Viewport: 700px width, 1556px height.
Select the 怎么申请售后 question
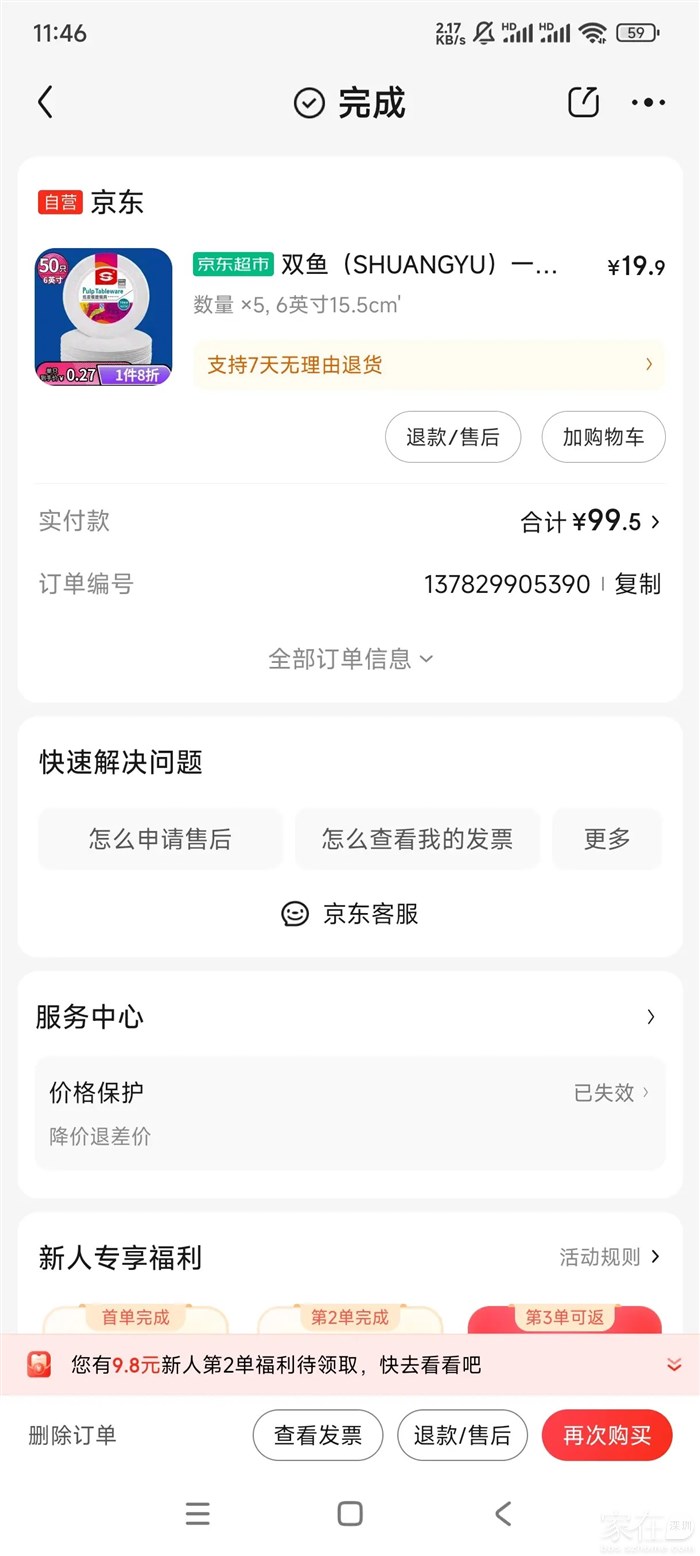point(160,839)
